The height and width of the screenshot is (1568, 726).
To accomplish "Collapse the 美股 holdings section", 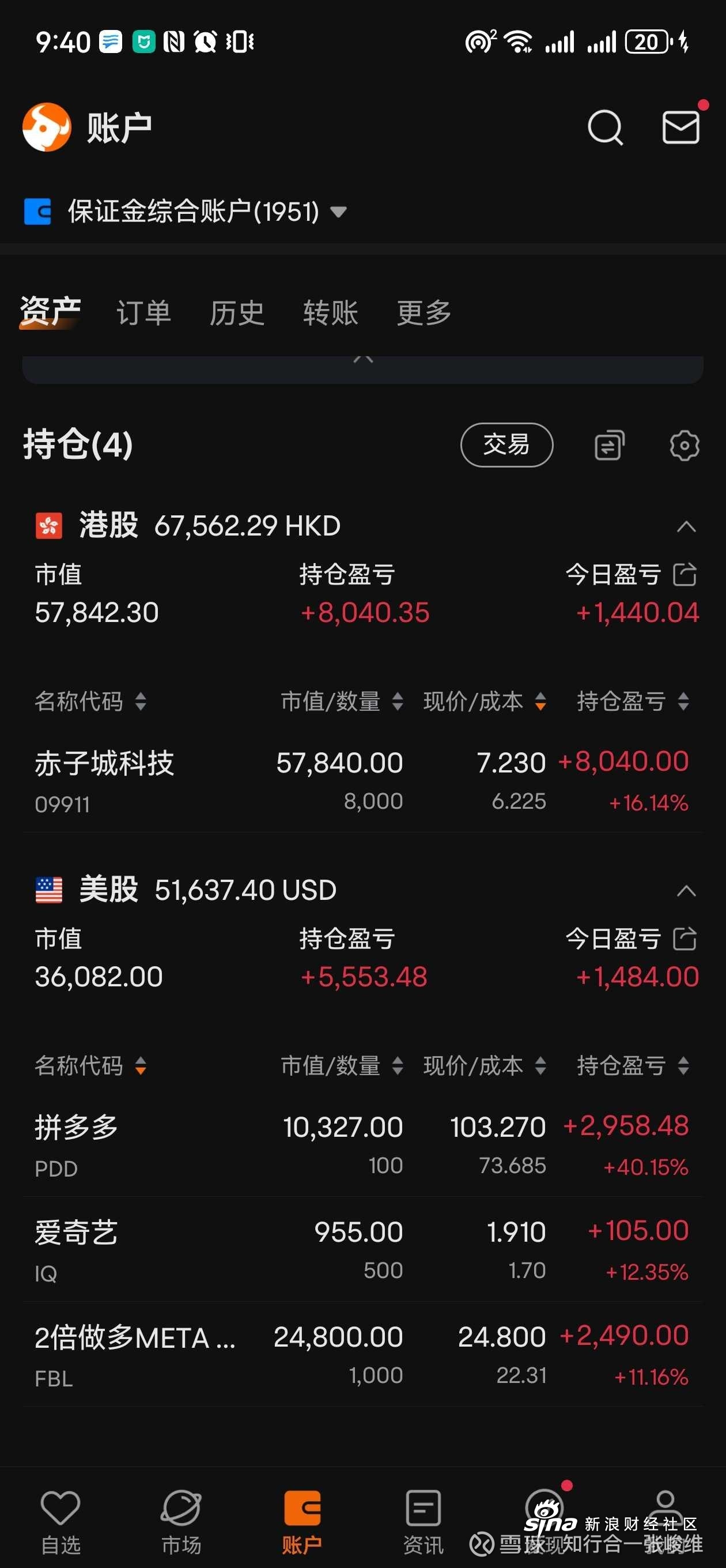I will coord(686,891).
